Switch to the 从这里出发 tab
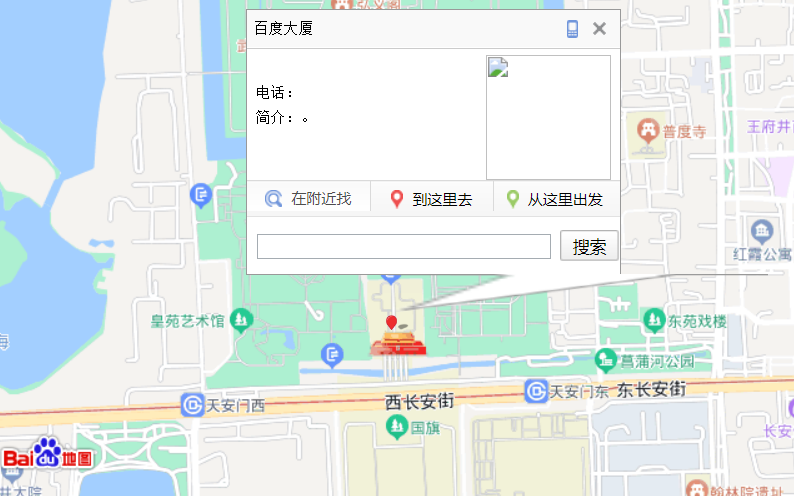 554,199
